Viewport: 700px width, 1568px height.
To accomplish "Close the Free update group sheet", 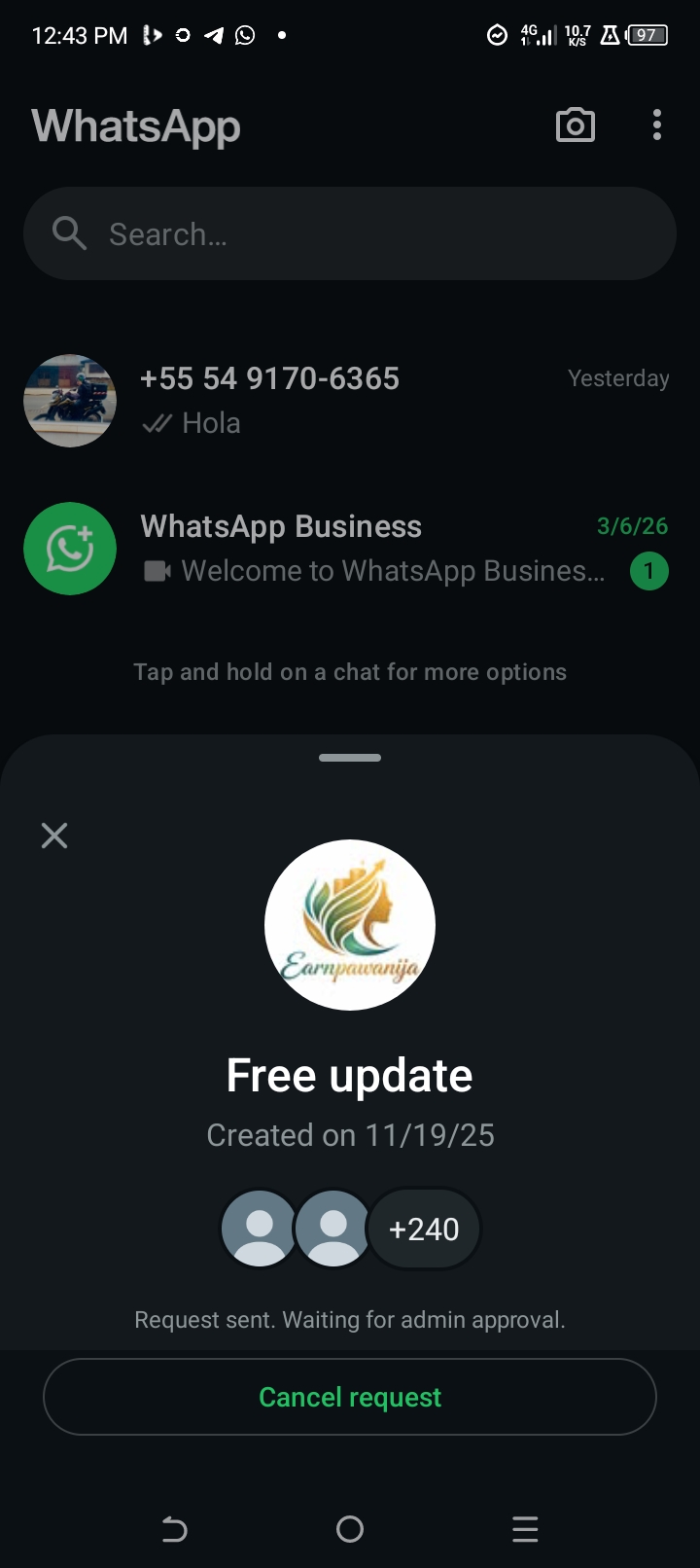I will point(54,835).
